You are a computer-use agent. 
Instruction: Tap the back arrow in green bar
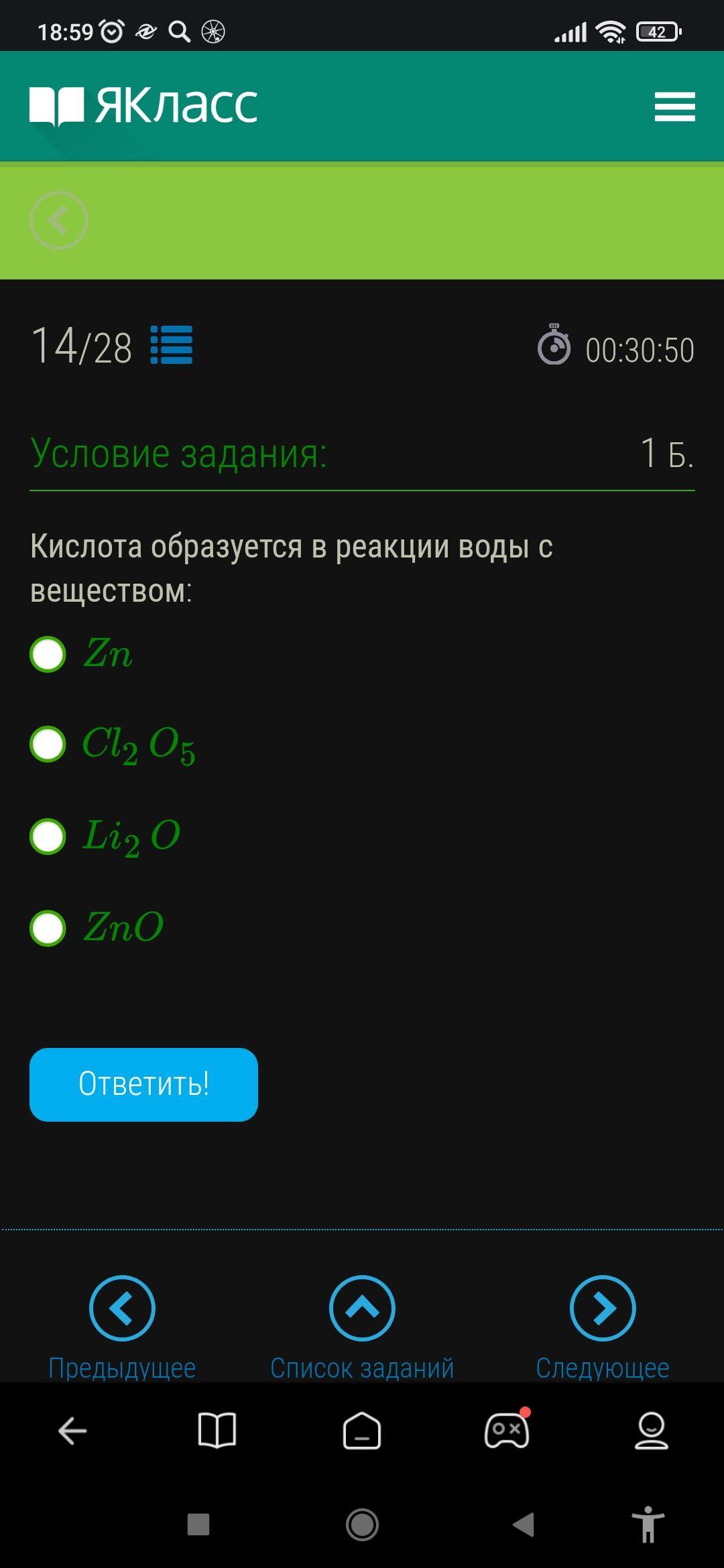[59, 220]
